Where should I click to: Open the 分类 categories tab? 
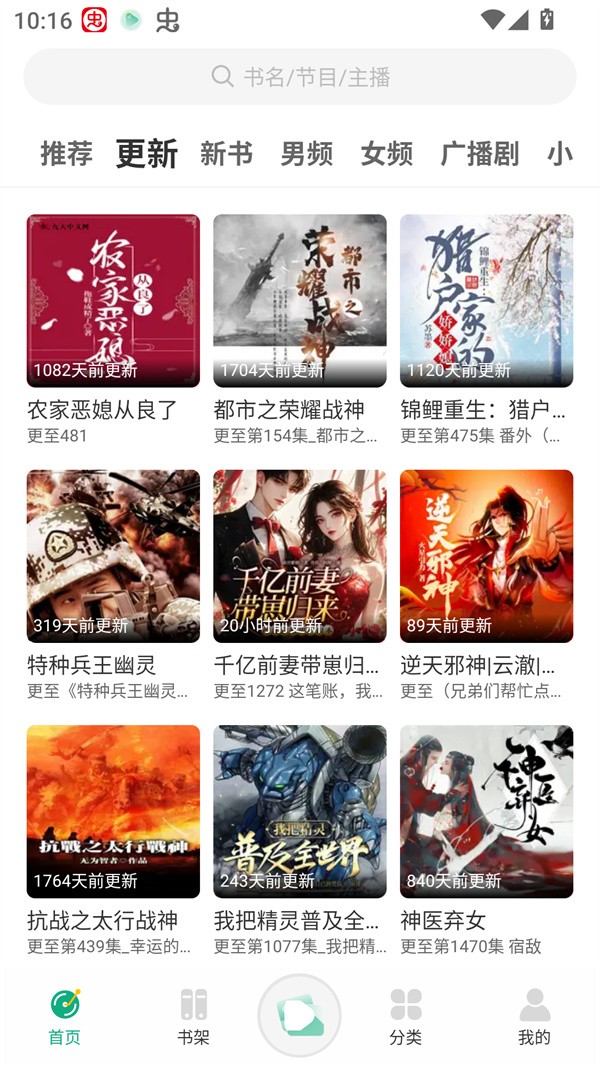click(405, 1016)
